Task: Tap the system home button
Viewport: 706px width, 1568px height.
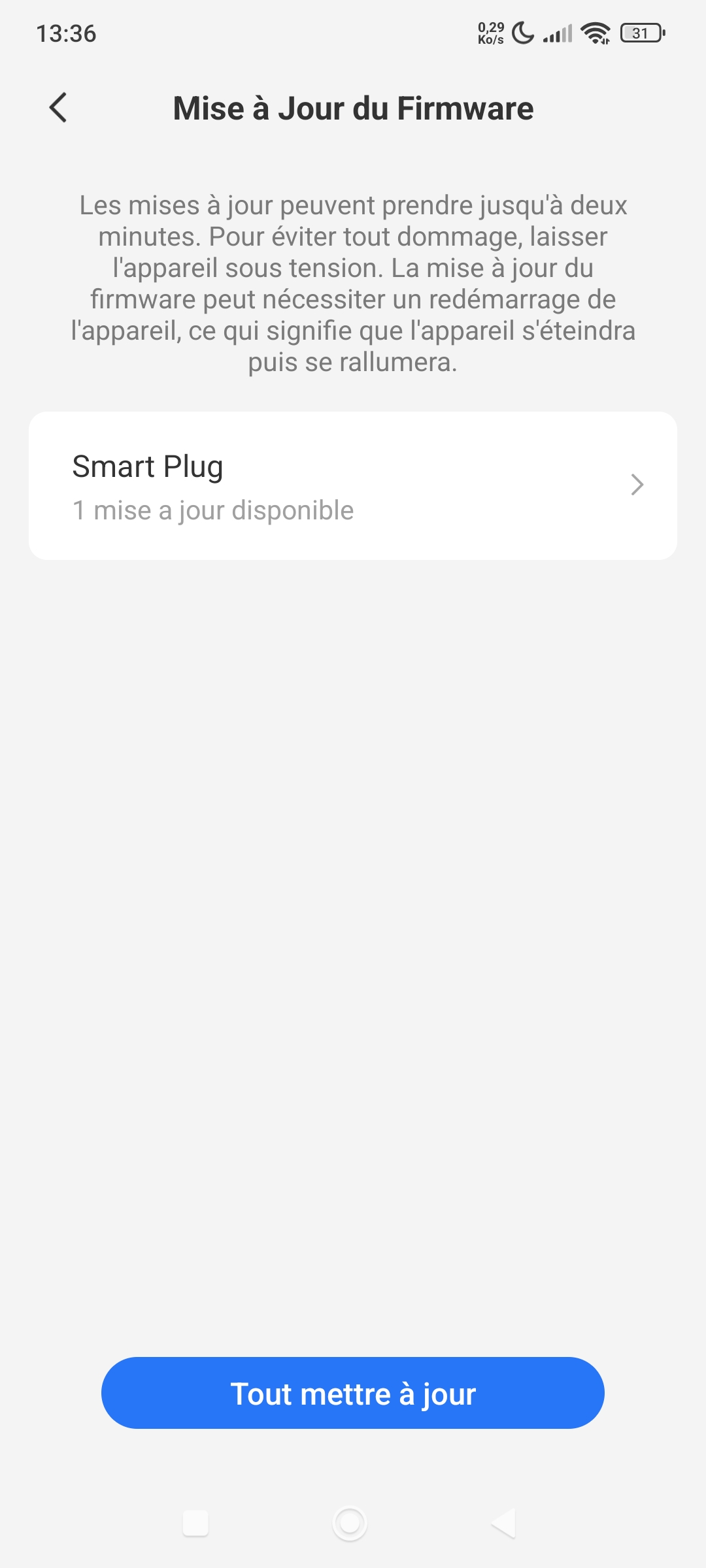Action: pos(350,1523)
